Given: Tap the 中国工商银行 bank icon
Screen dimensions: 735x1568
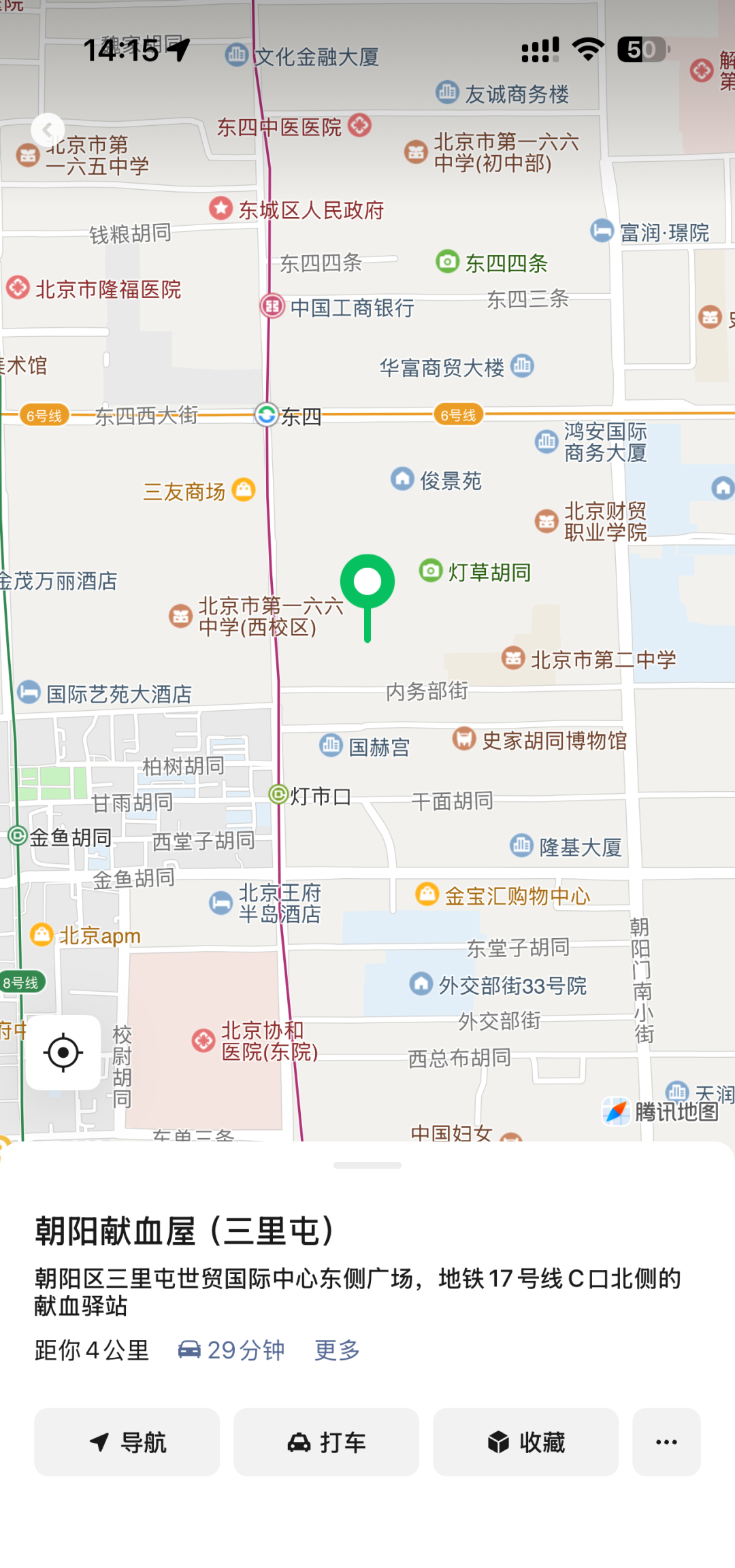Looking at the screenshot, I should pos(272,307).
